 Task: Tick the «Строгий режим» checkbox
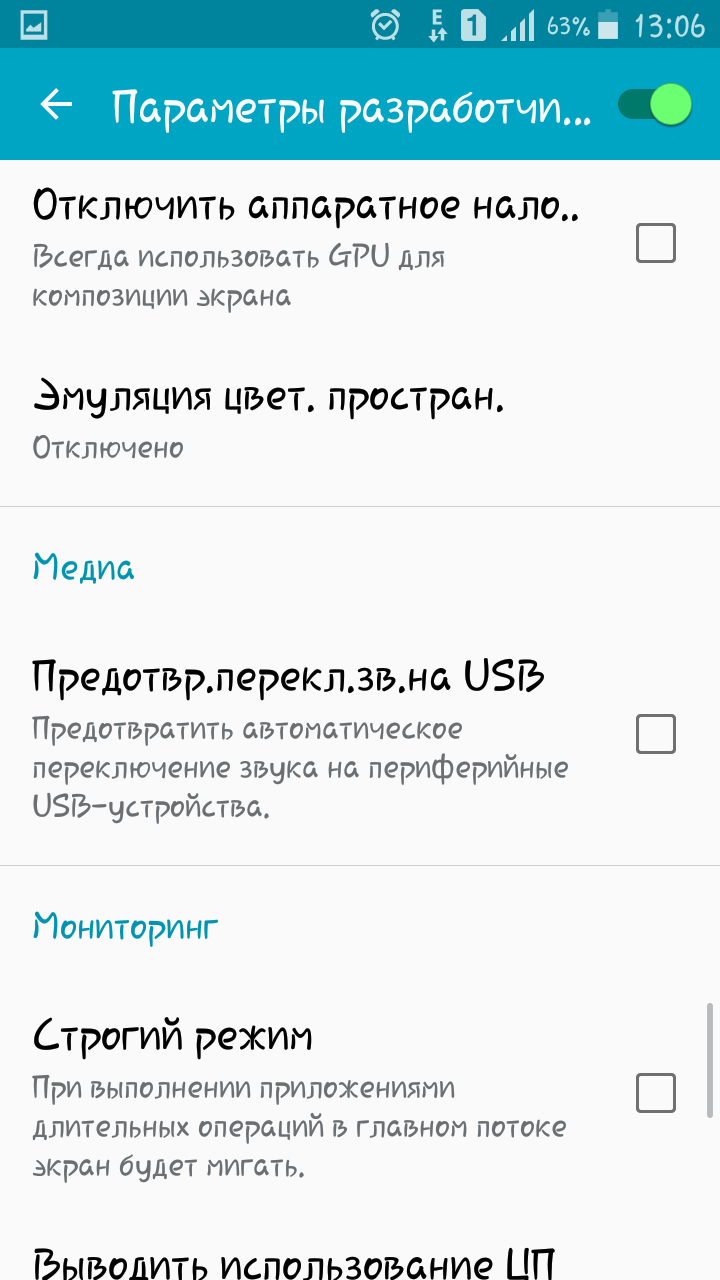(x=656, y=1093)
